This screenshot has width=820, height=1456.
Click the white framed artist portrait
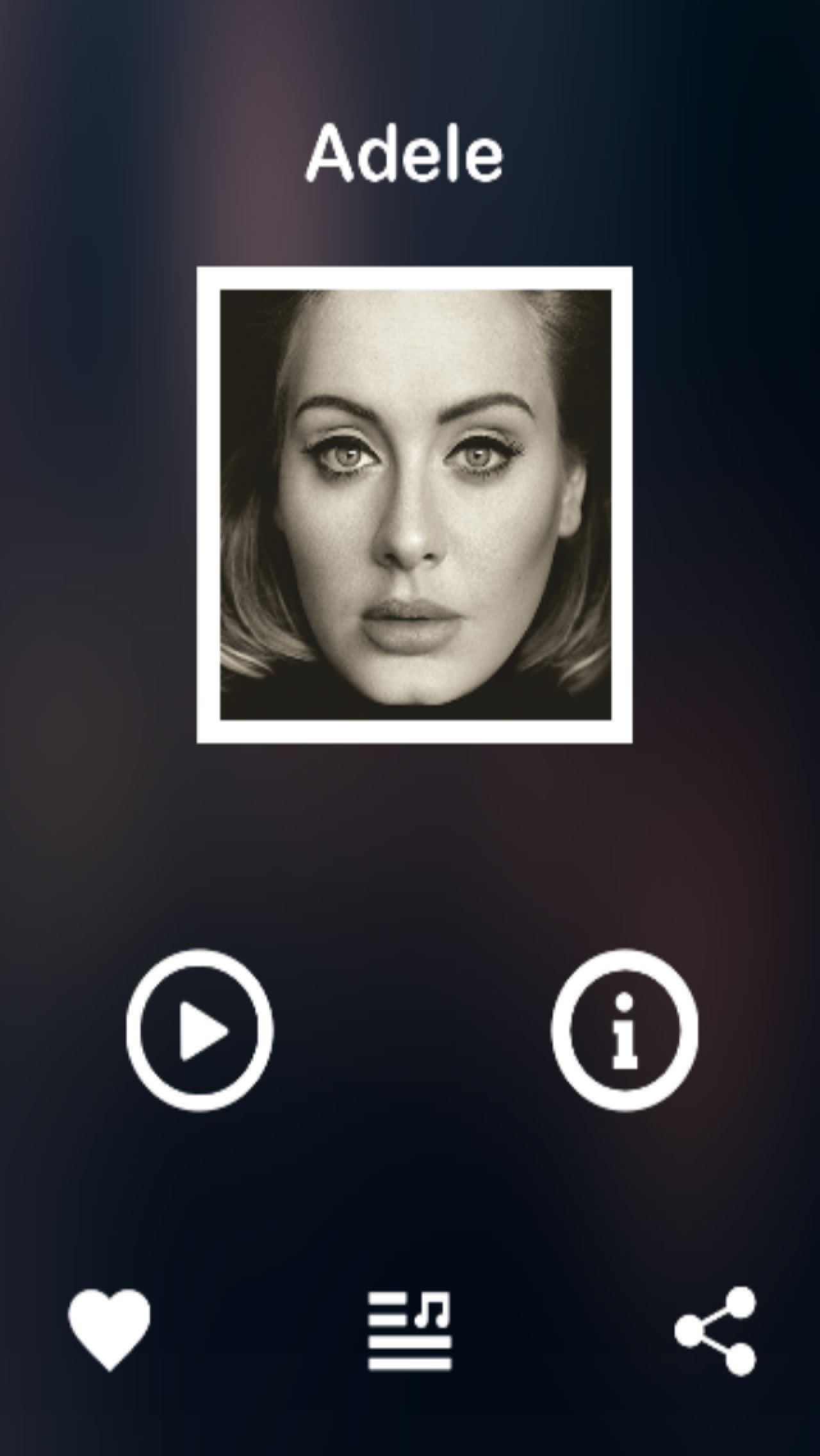415,513
